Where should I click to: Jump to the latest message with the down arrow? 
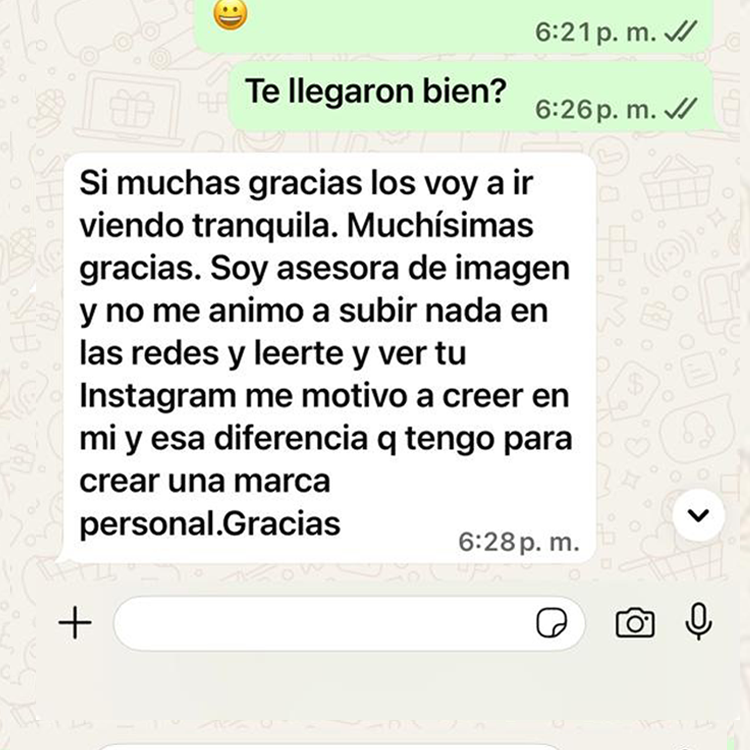click(699, 516)
